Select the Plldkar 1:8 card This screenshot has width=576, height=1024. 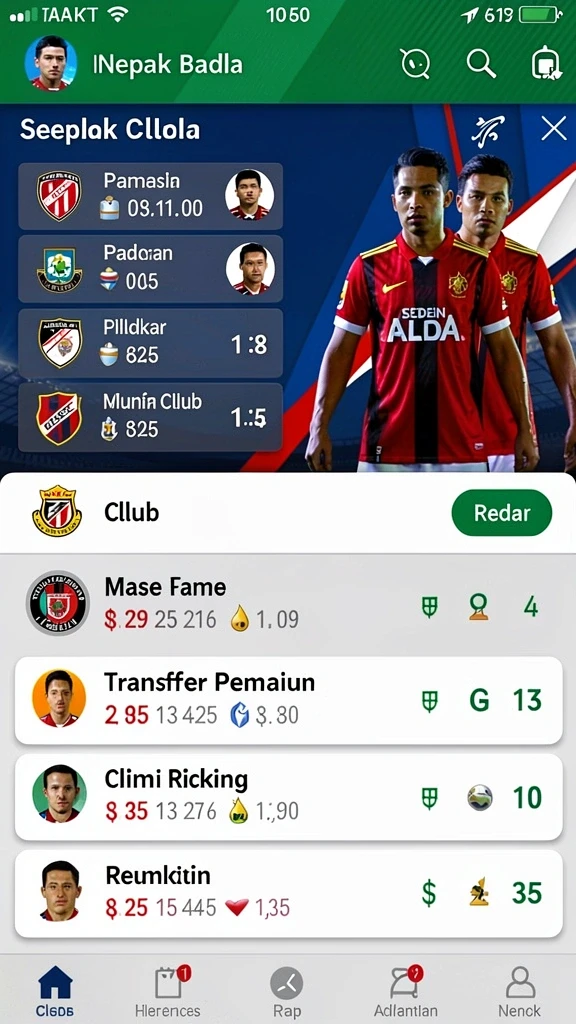click(x=150, y=343)
